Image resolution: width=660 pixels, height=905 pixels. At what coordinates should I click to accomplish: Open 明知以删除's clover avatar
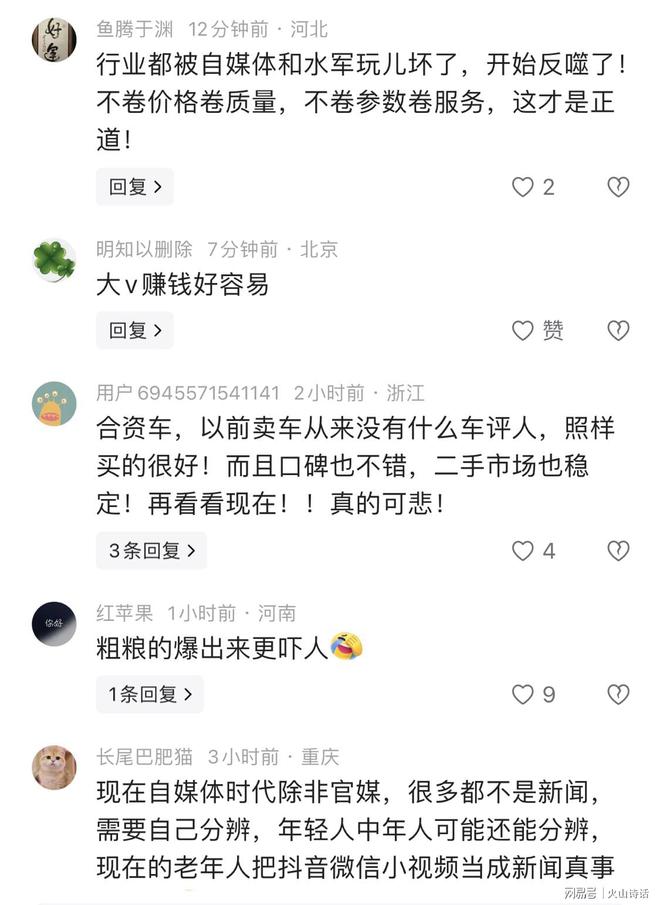pyautogui.click(x=54, y=260)
